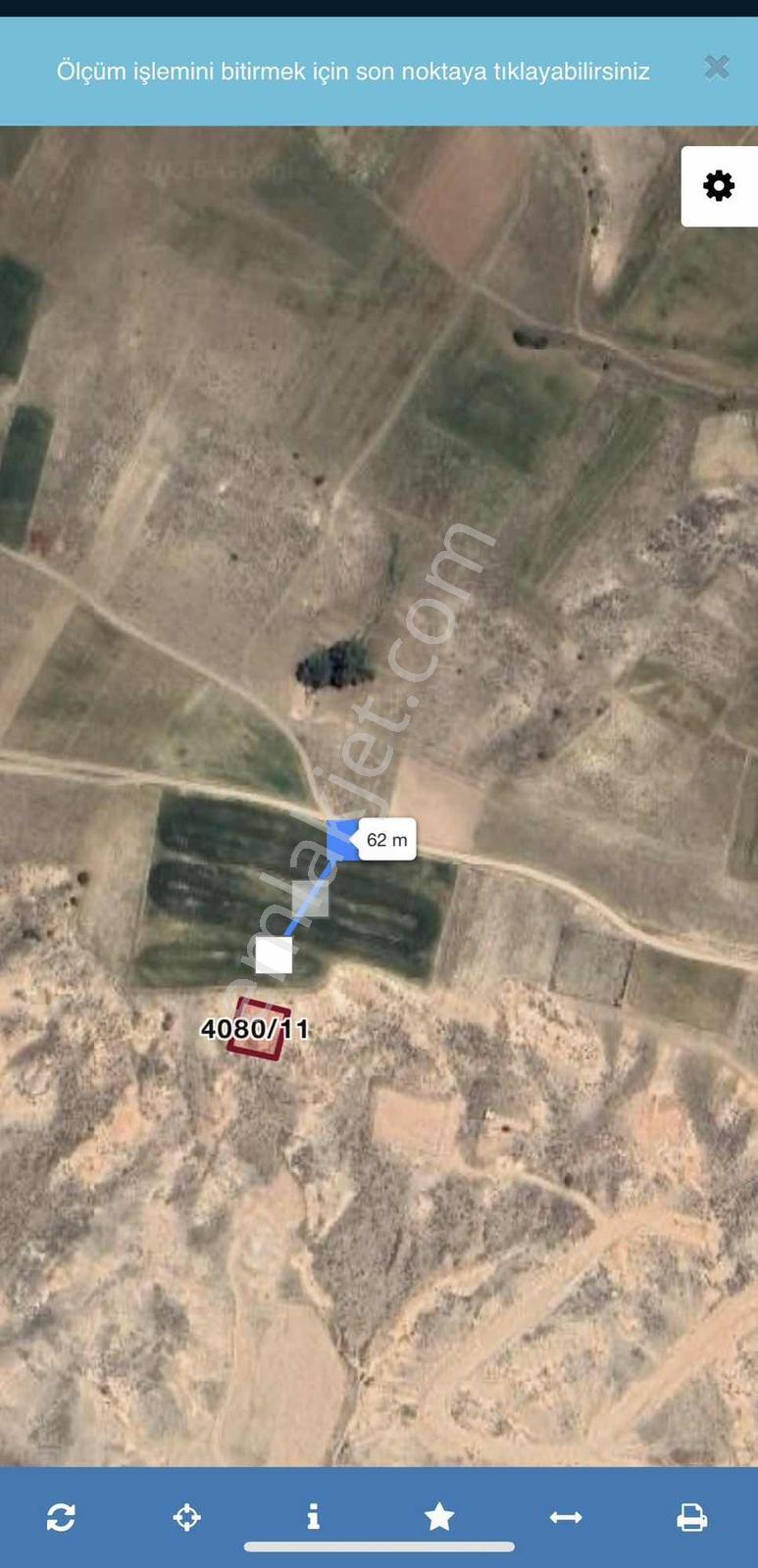Open the parcel info icon

pyautogui.click(x=313, y=1517)
